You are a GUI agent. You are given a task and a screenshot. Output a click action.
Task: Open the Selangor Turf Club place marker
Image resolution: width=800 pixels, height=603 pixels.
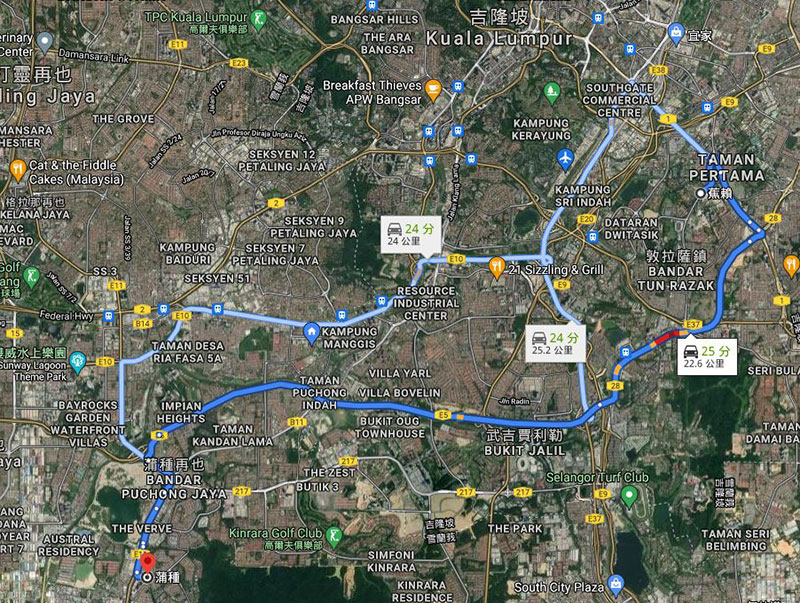point(629,494)
